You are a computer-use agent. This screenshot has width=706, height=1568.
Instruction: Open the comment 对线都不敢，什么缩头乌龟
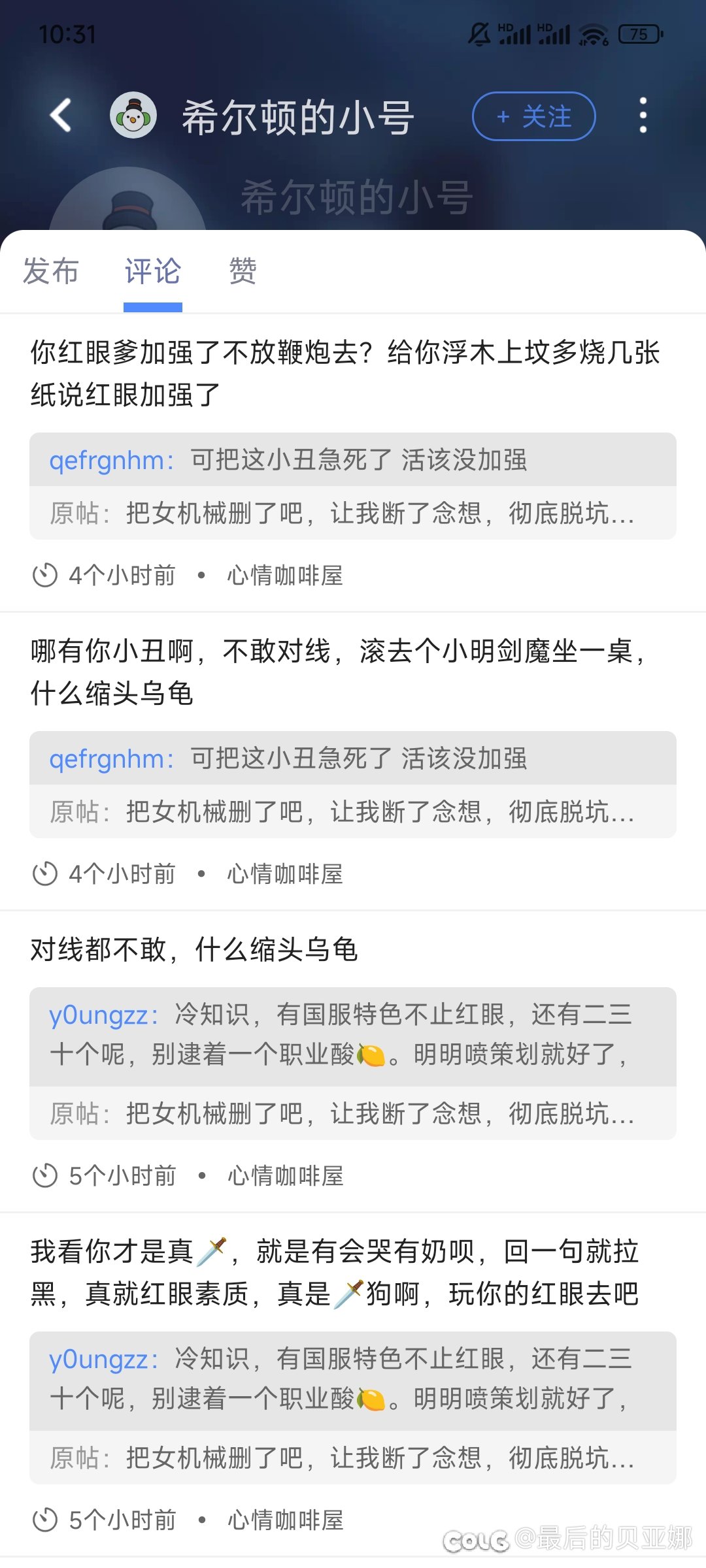click(194, 949)
